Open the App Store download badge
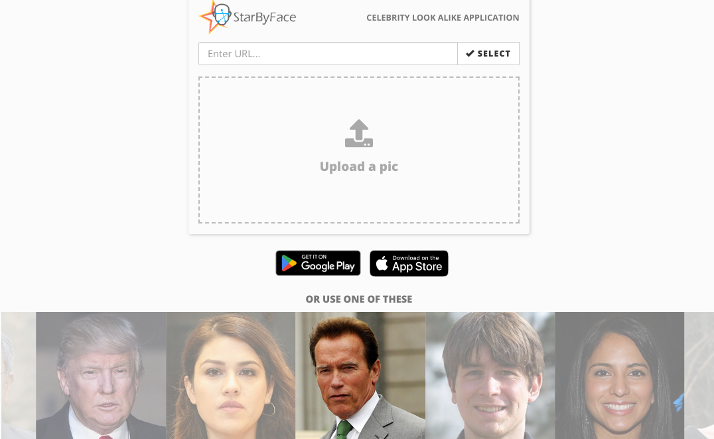 [409, 263]
